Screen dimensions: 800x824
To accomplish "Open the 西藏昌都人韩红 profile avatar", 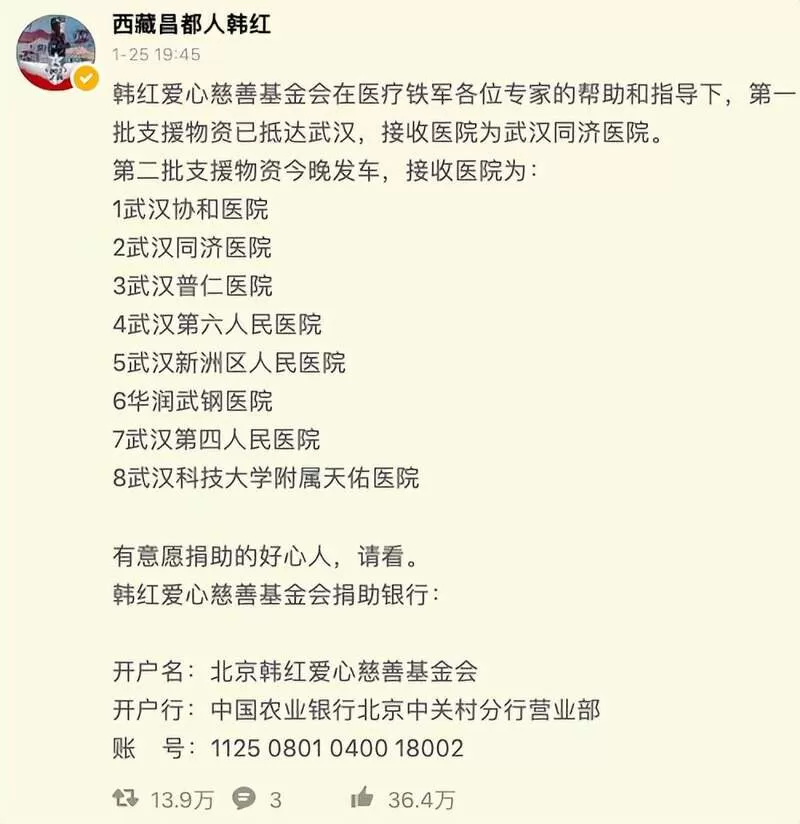I will 56,53.
